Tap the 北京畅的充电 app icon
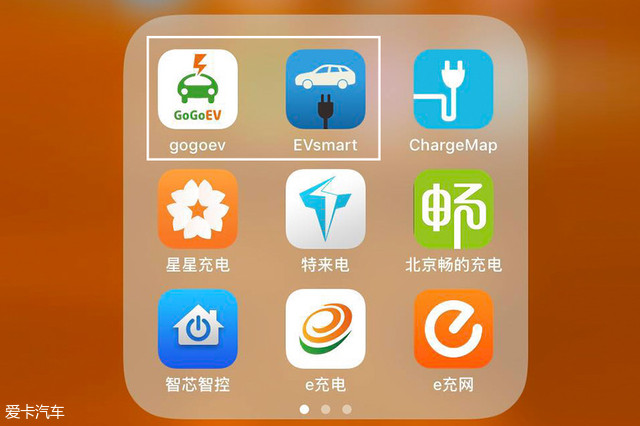640x426 pixels. 453,209
